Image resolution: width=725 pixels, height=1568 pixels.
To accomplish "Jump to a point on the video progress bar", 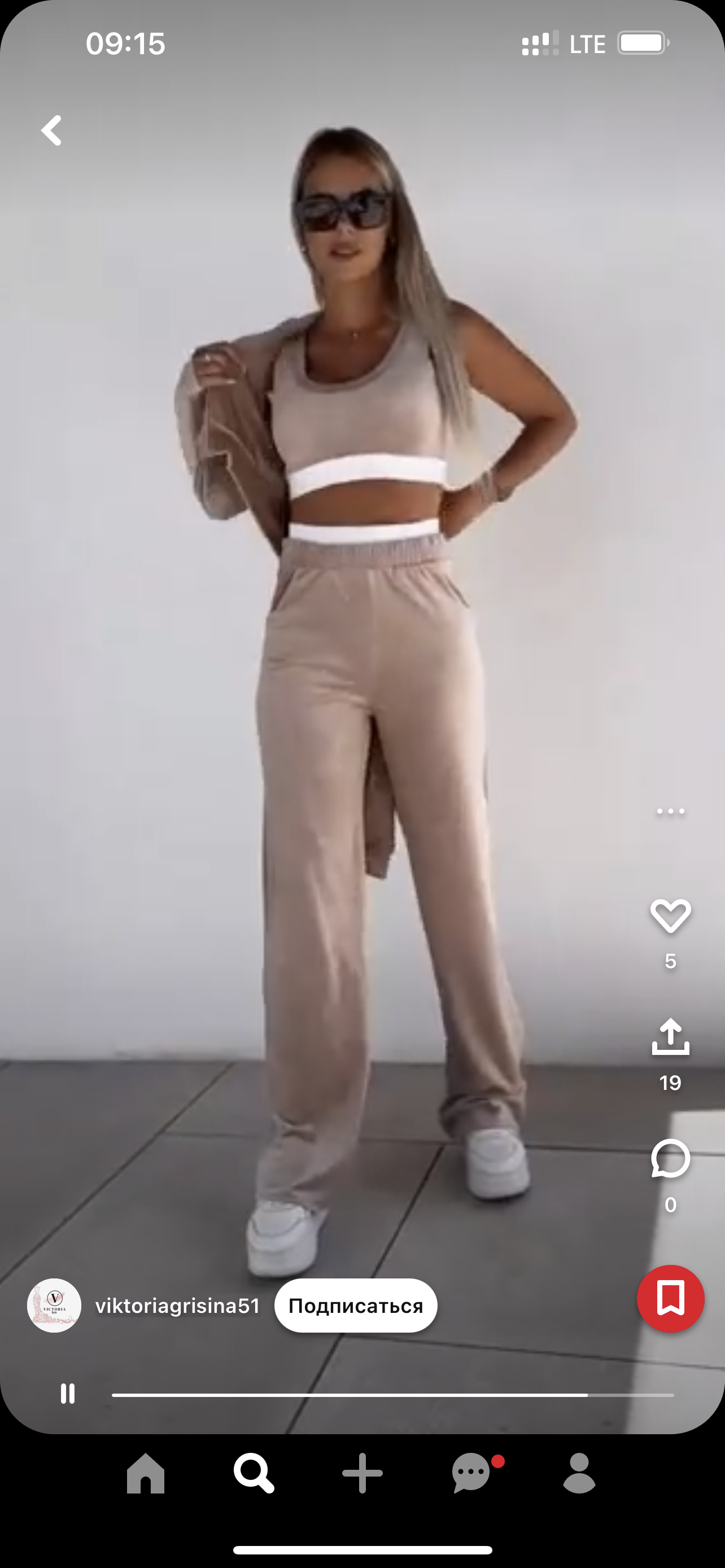I will (x=392, y=1395).
